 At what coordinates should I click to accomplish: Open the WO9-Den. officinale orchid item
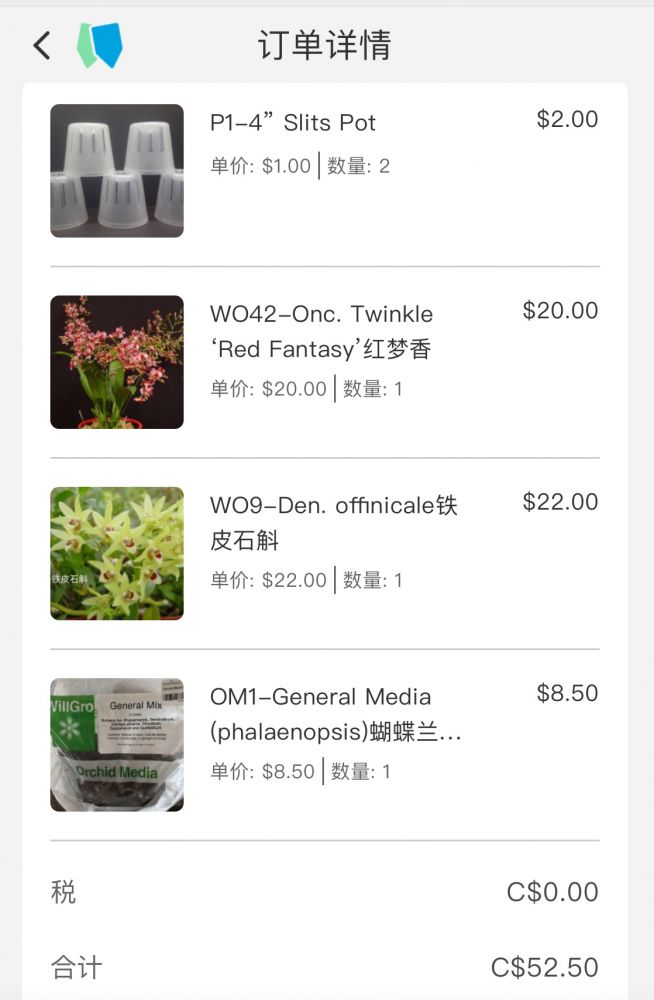[x=333, y=522]
